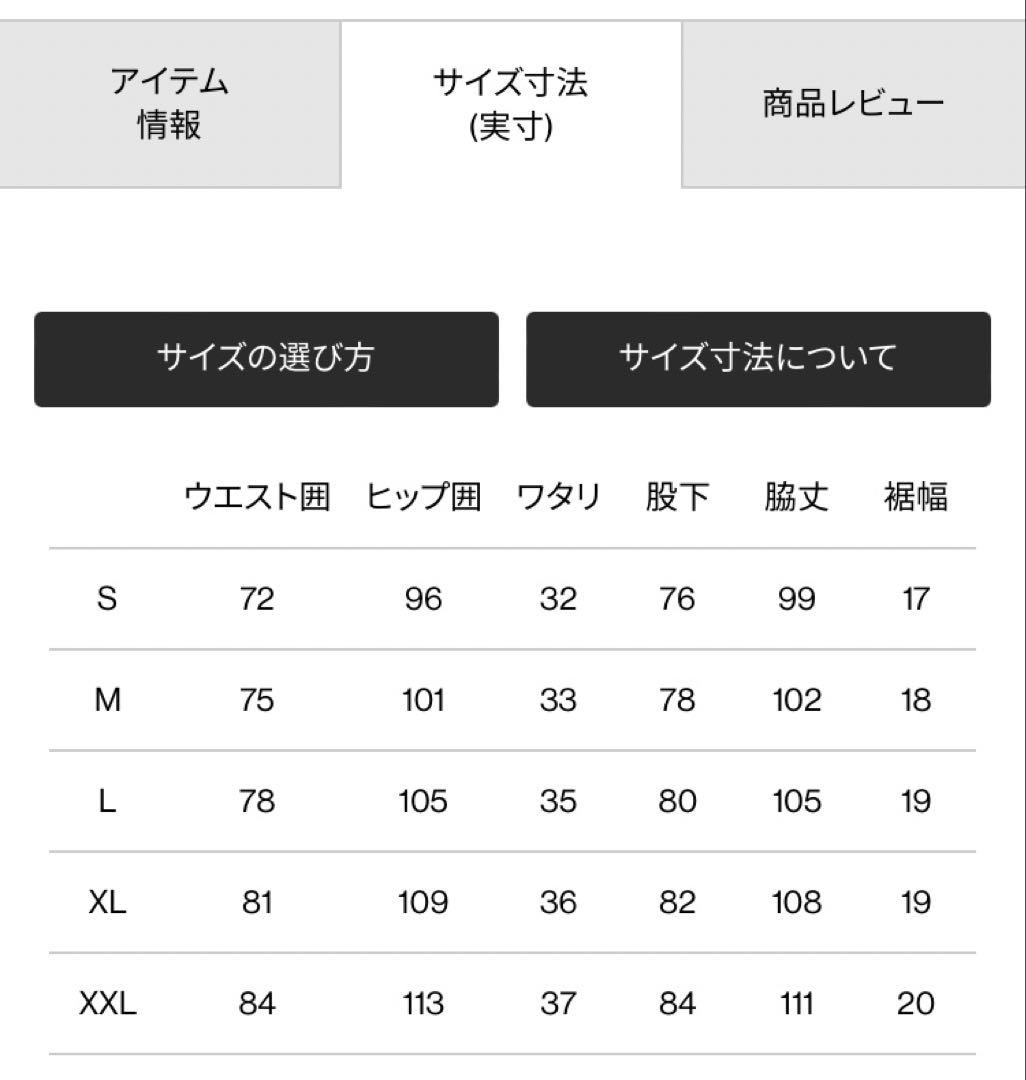Select the L size row label
The width and height of the screenshot is (1026, 1080).
click(x=108, y=801)
